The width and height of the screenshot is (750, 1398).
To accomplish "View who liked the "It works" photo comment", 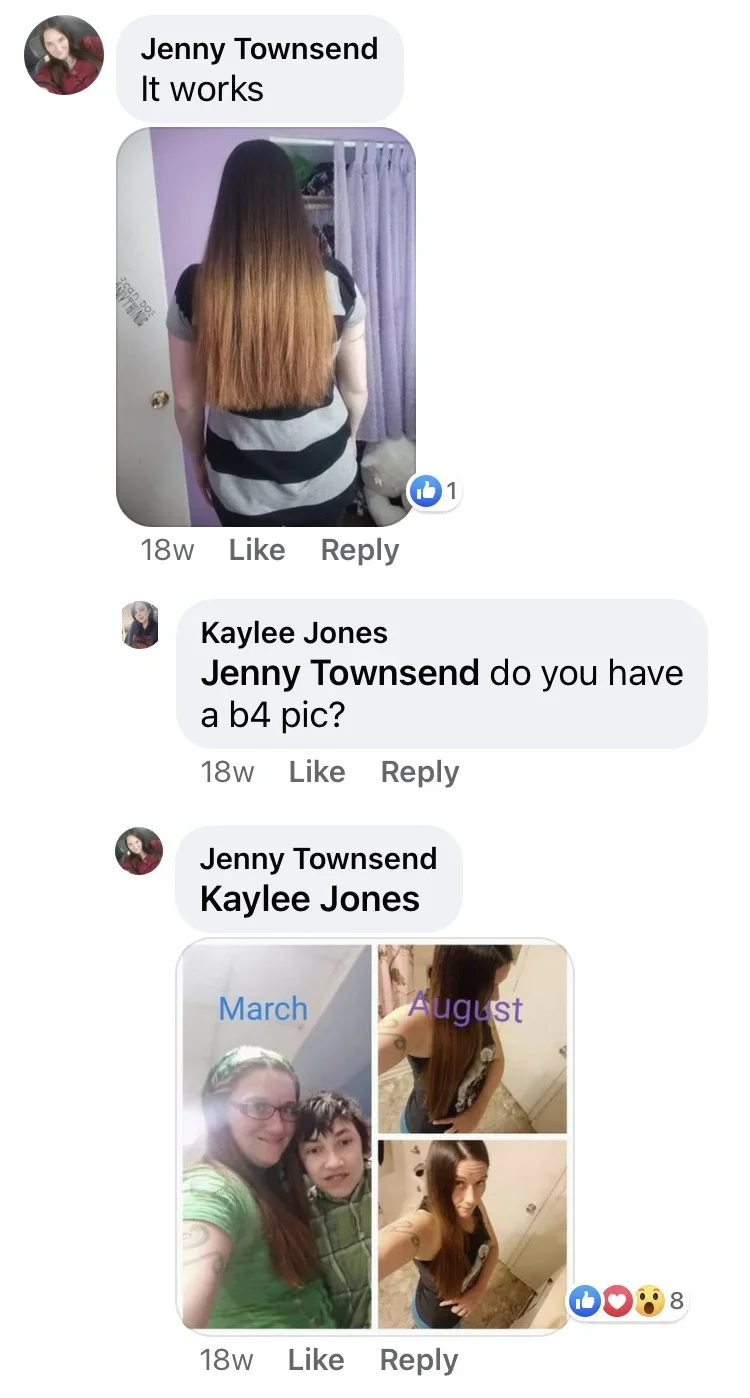I will coord(436,491).
